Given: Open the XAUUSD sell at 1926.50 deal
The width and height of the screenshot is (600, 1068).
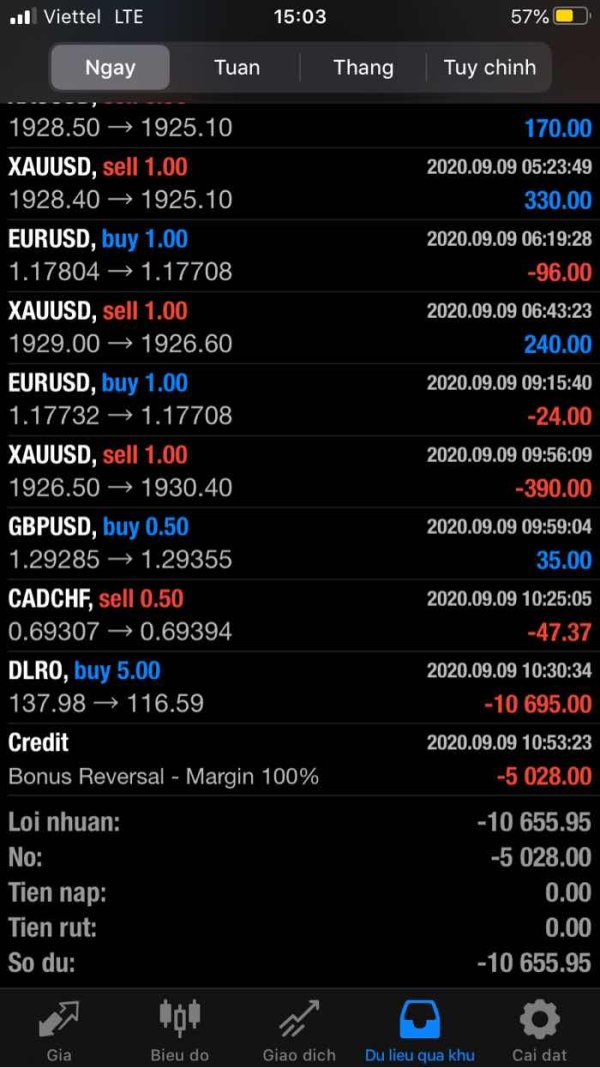Looking at the screenshot, I should (300, 471).
